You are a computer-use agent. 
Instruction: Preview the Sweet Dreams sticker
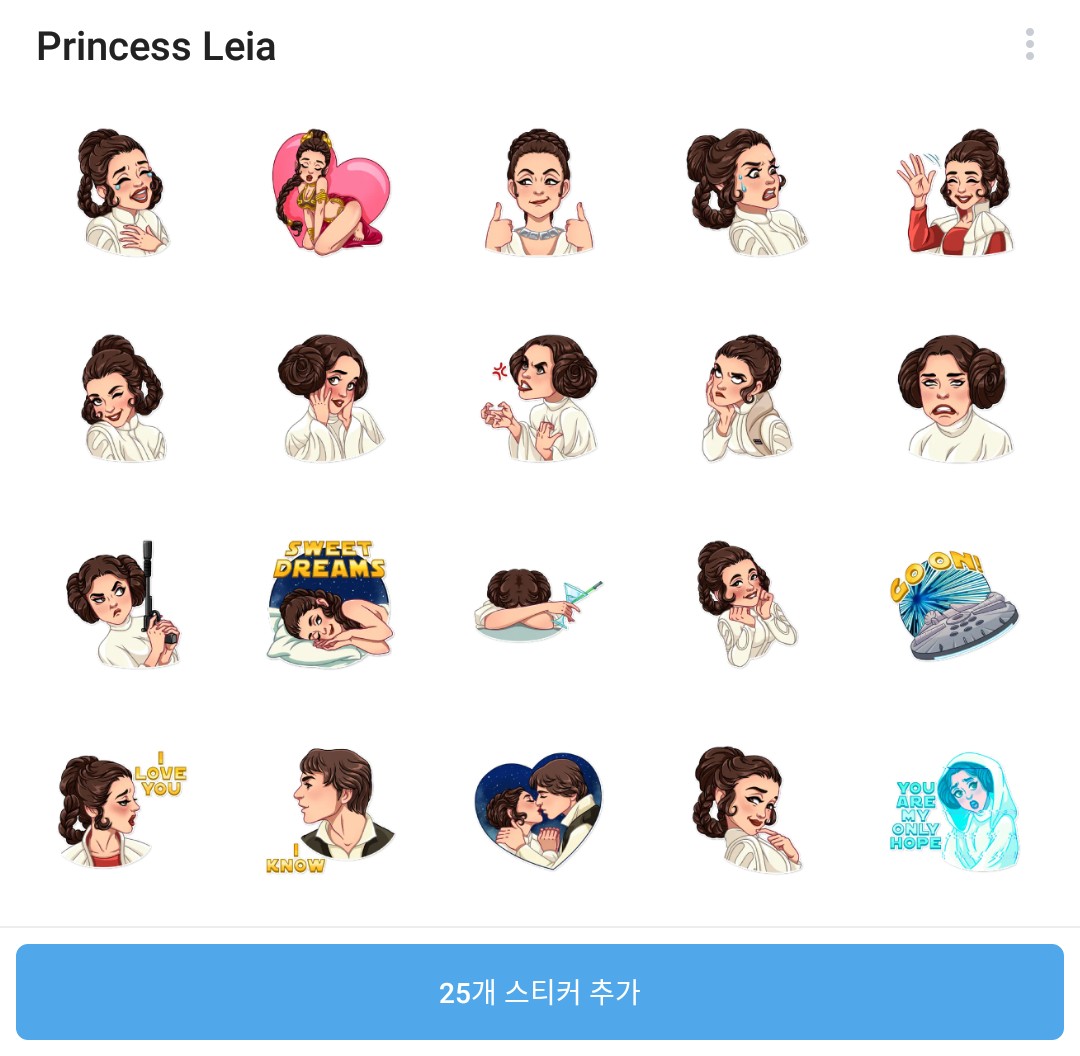pyautogui.click(x=330, y=604)
